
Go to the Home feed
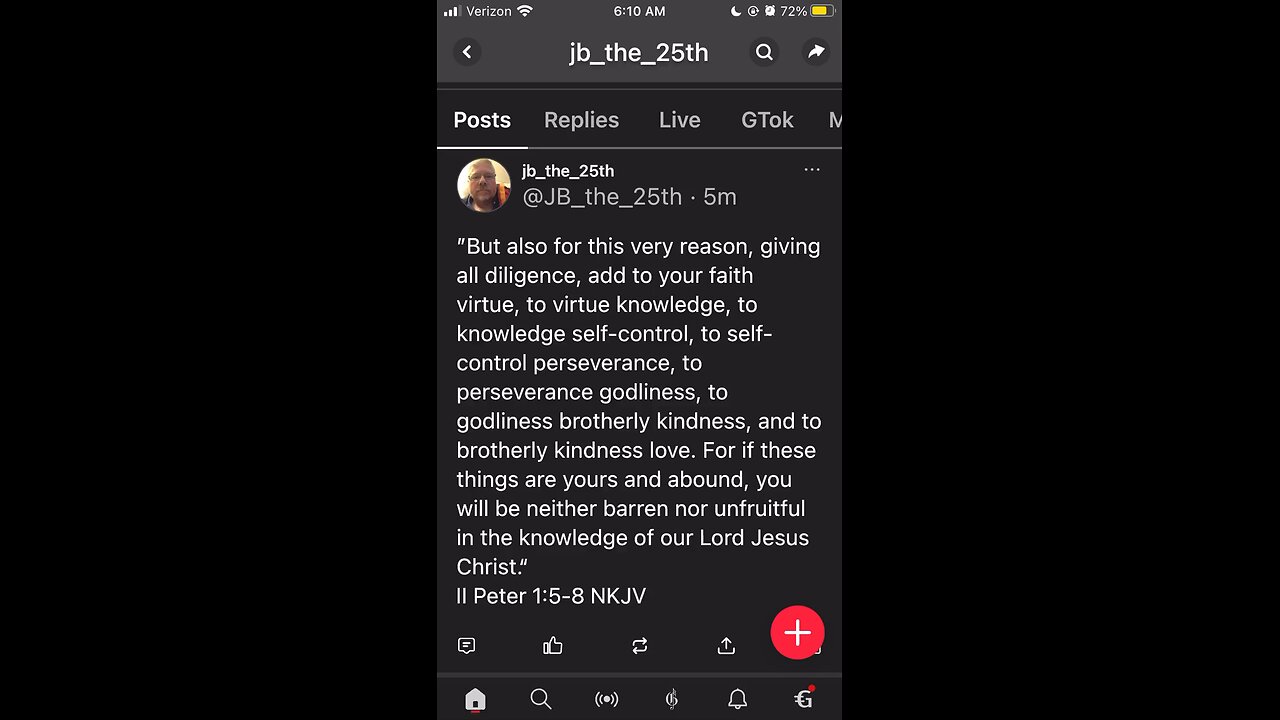[475, 699]
